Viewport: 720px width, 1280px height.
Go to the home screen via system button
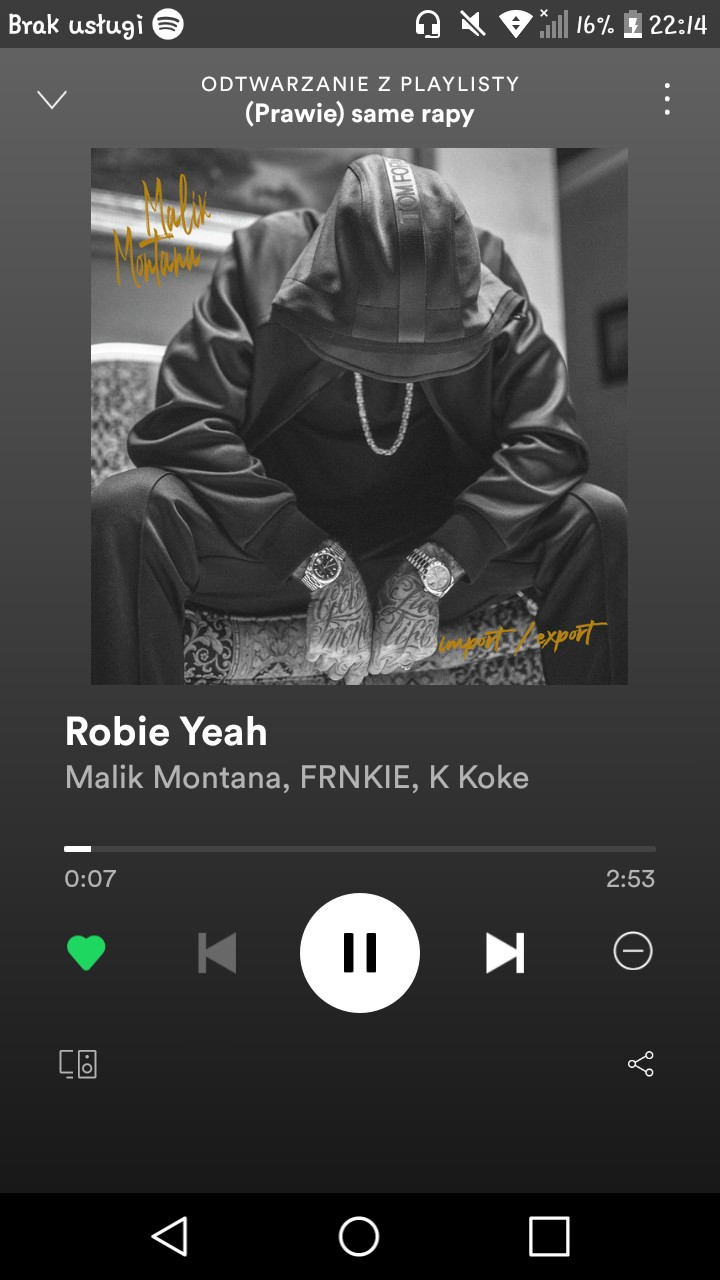pyautogui.click(x=359, y=1237)
